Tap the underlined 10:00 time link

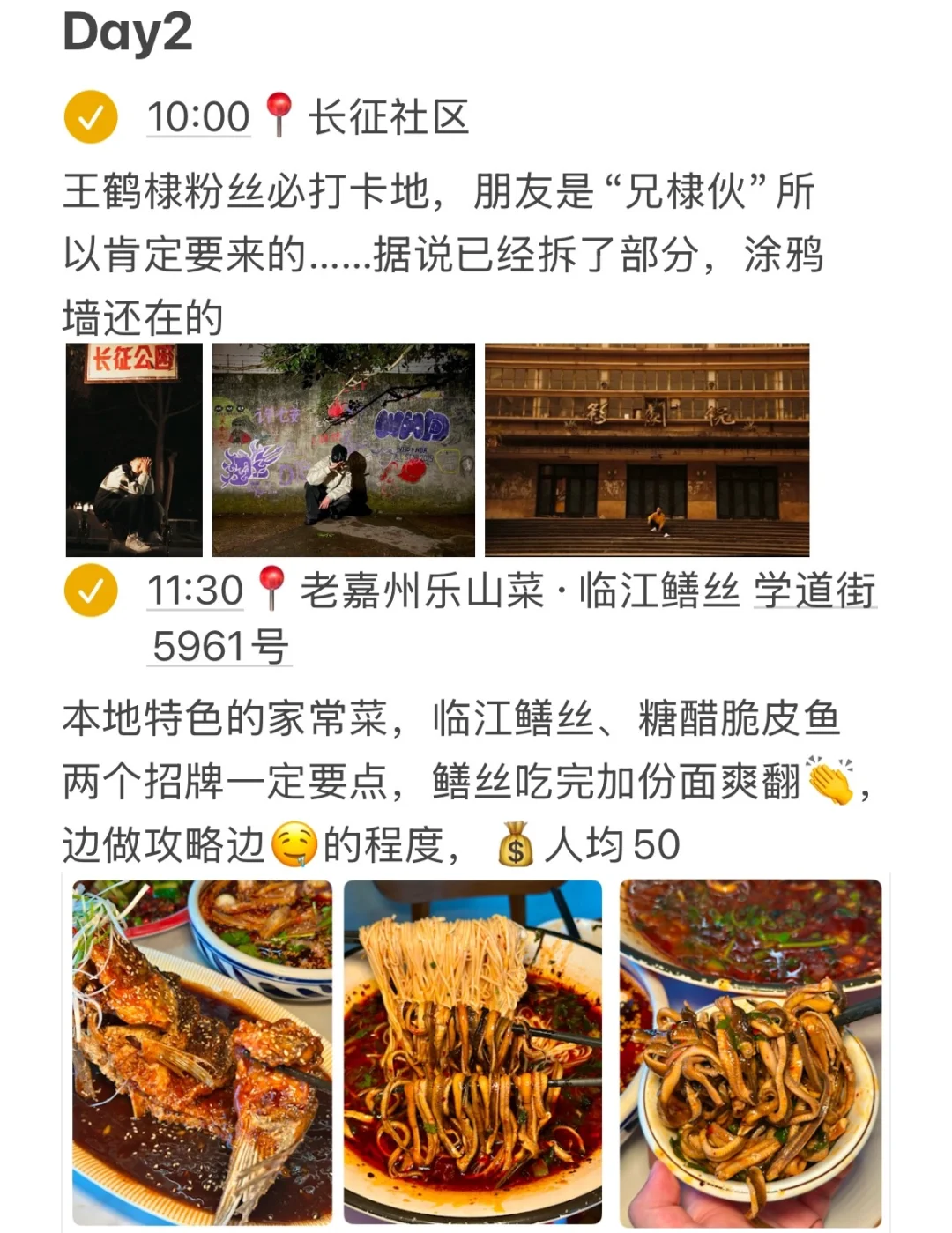click(x=198, y=117)
